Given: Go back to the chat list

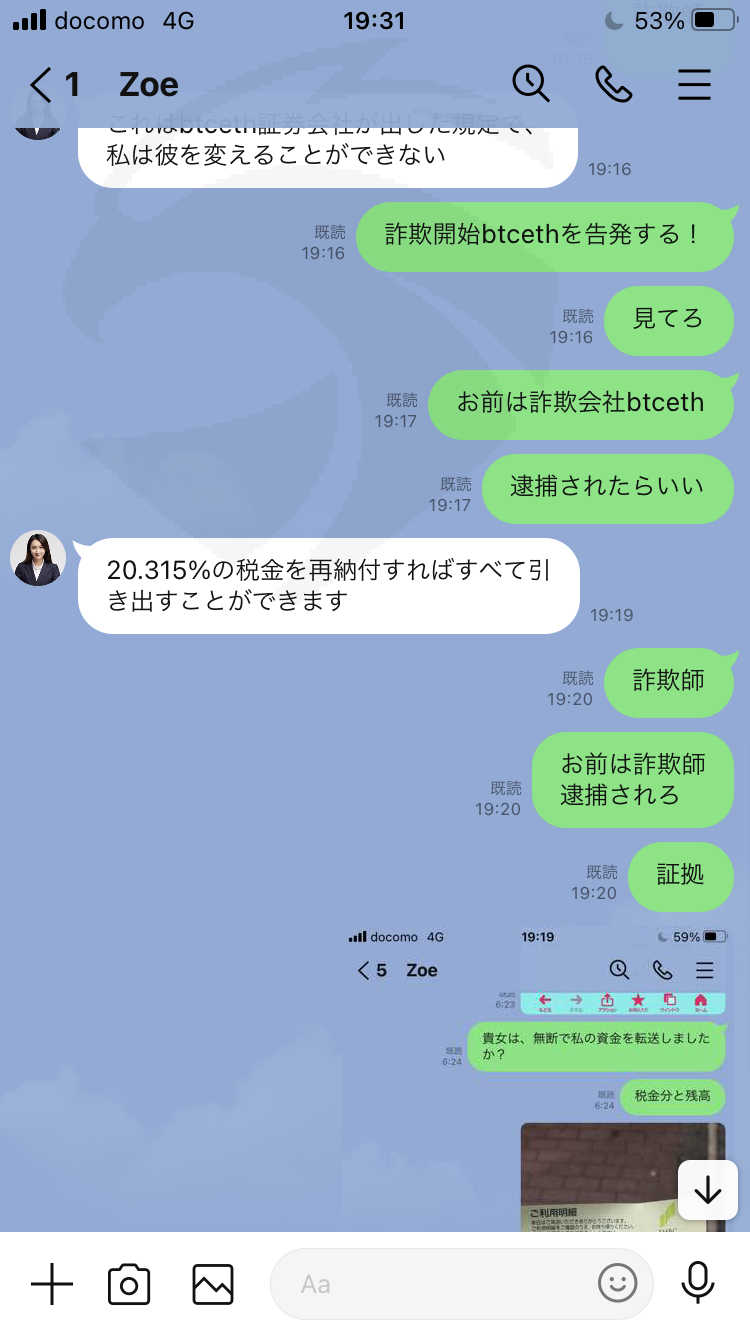Looking at the screenshot, I should (x=54, y=85).
